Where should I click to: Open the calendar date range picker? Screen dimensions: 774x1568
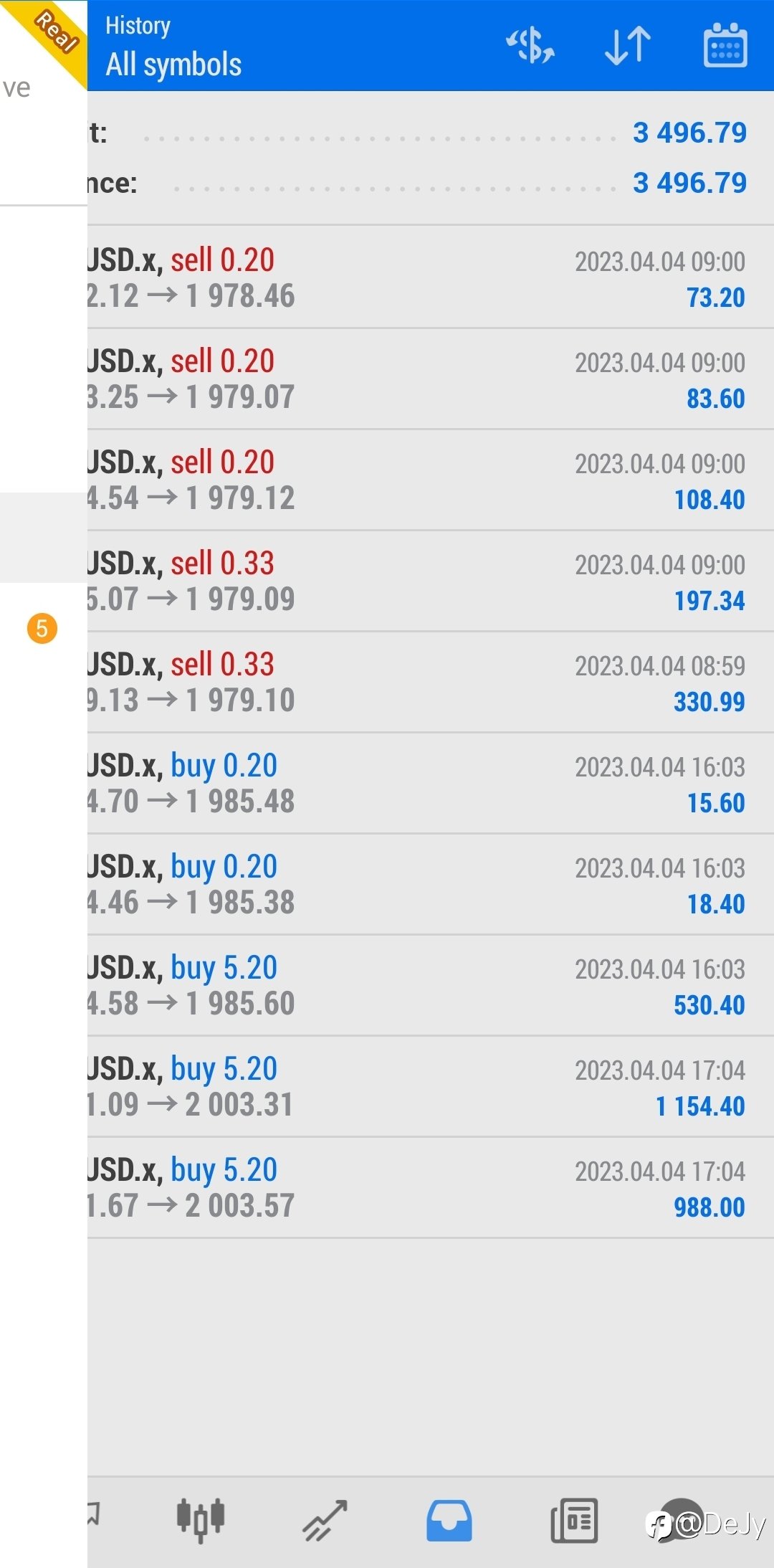tap(725, 45)
